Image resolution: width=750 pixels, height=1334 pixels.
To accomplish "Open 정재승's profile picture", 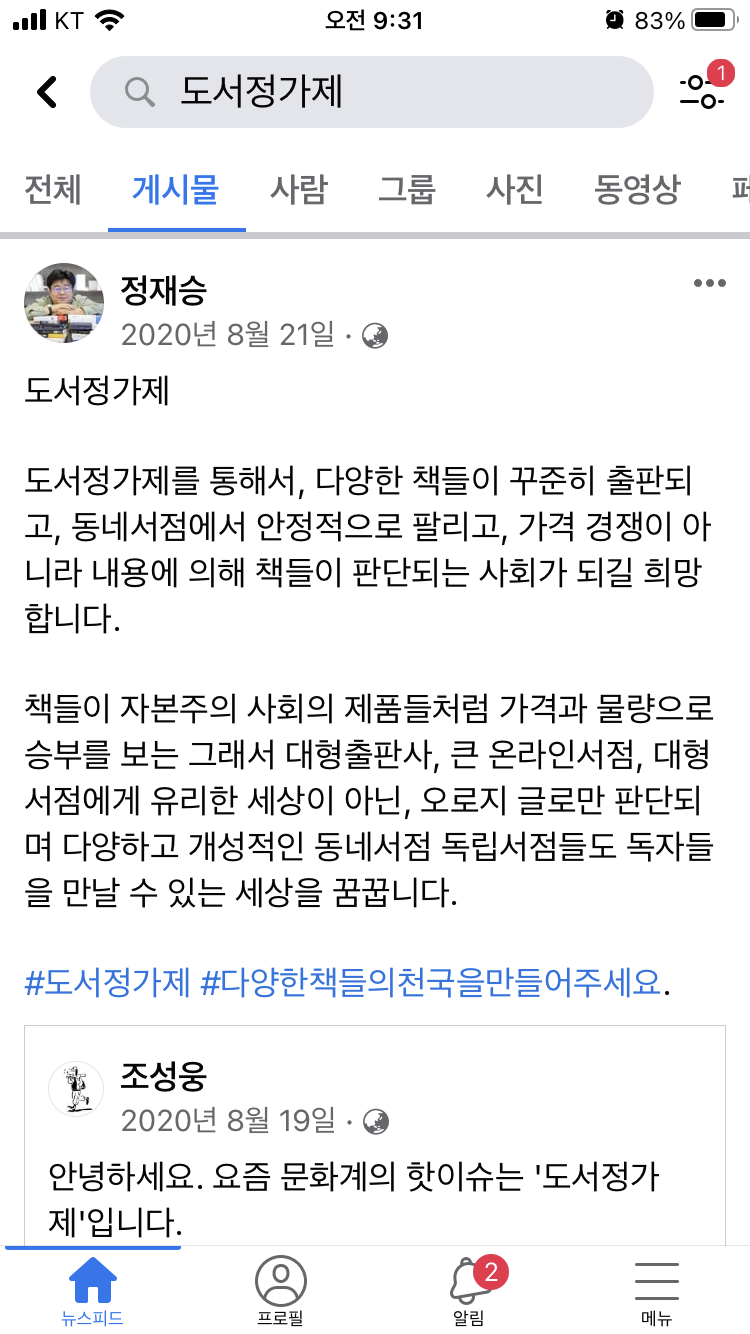I will (64, 303).
